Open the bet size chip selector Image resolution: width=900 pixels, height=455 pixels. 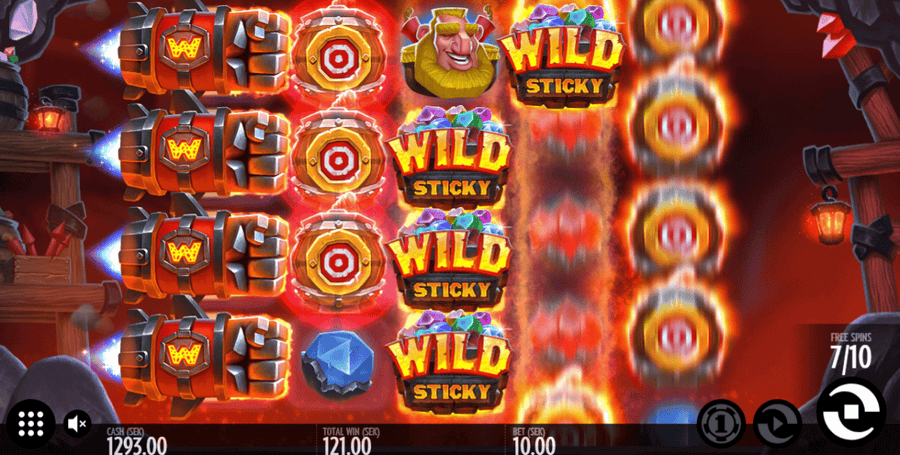tap(721, 422)
